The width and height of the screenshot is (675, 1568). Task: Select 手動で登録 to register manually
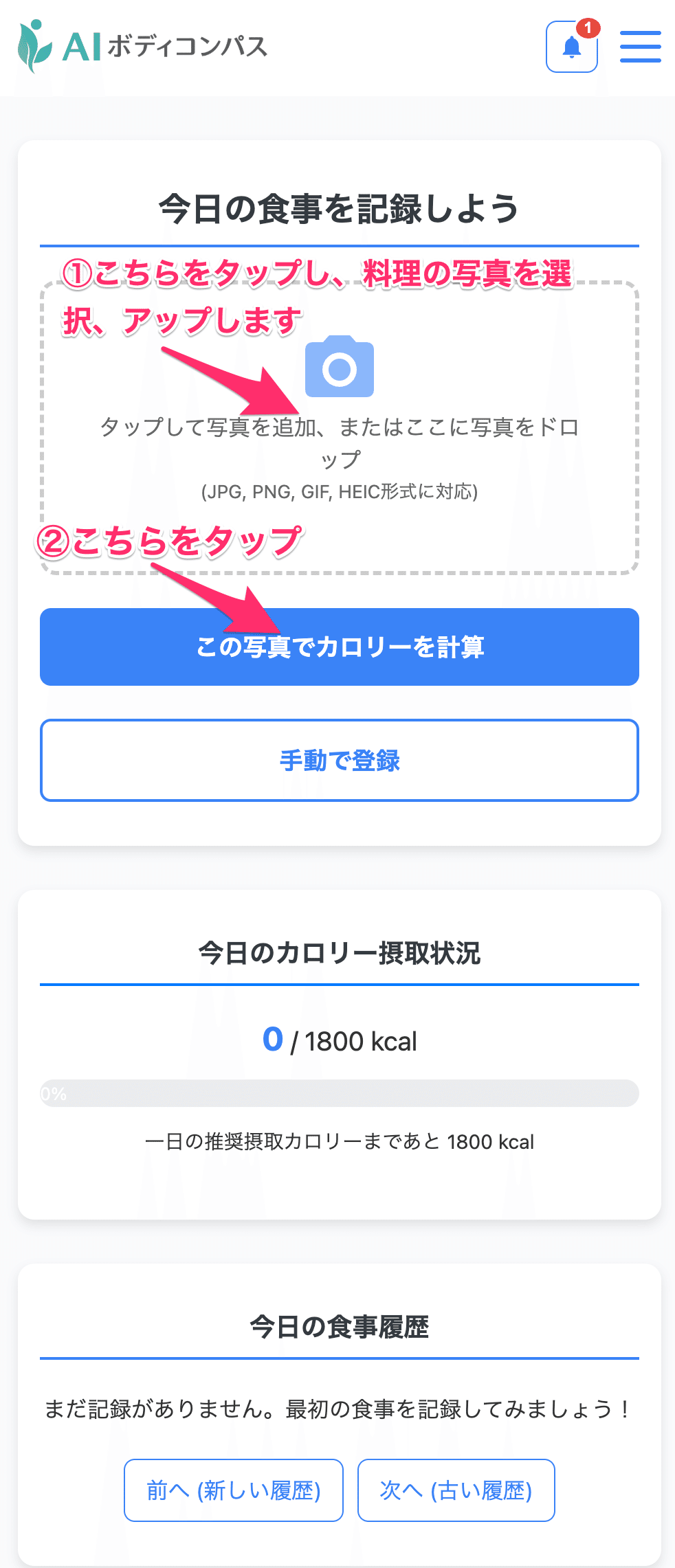(x=340, y=761)
